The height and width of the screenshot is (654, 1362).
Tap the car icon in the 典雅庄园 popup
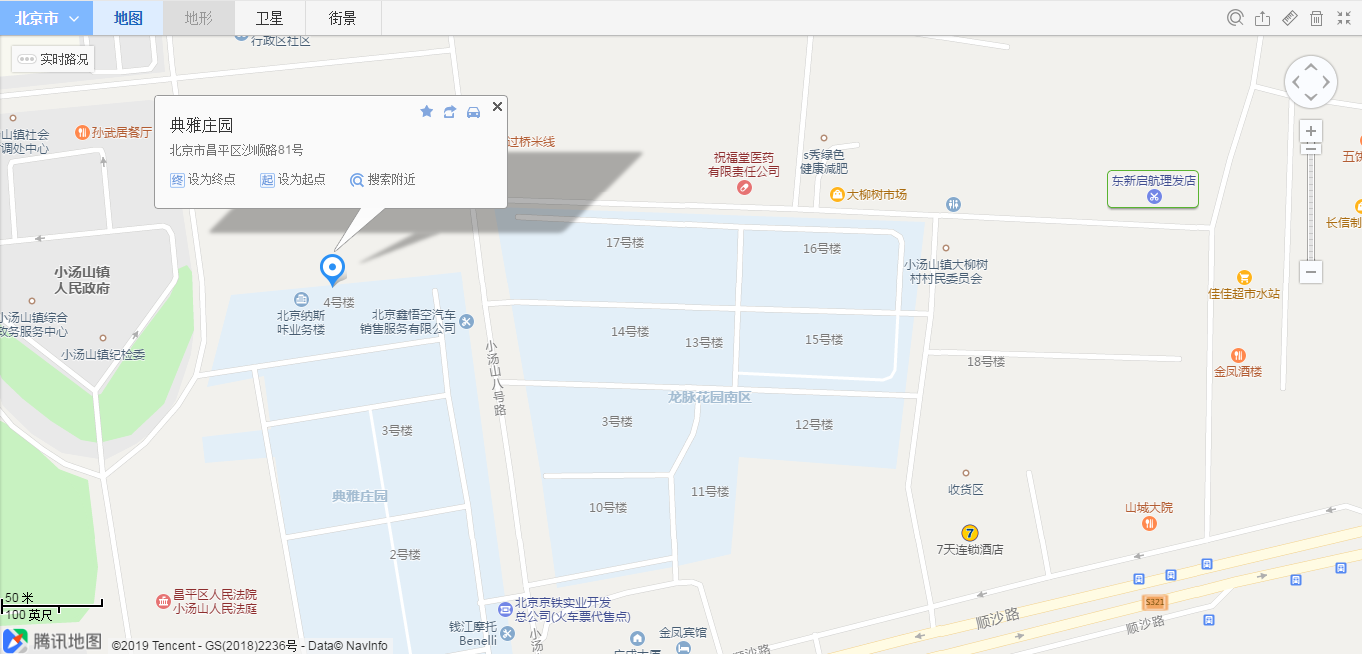pos(474,111)
